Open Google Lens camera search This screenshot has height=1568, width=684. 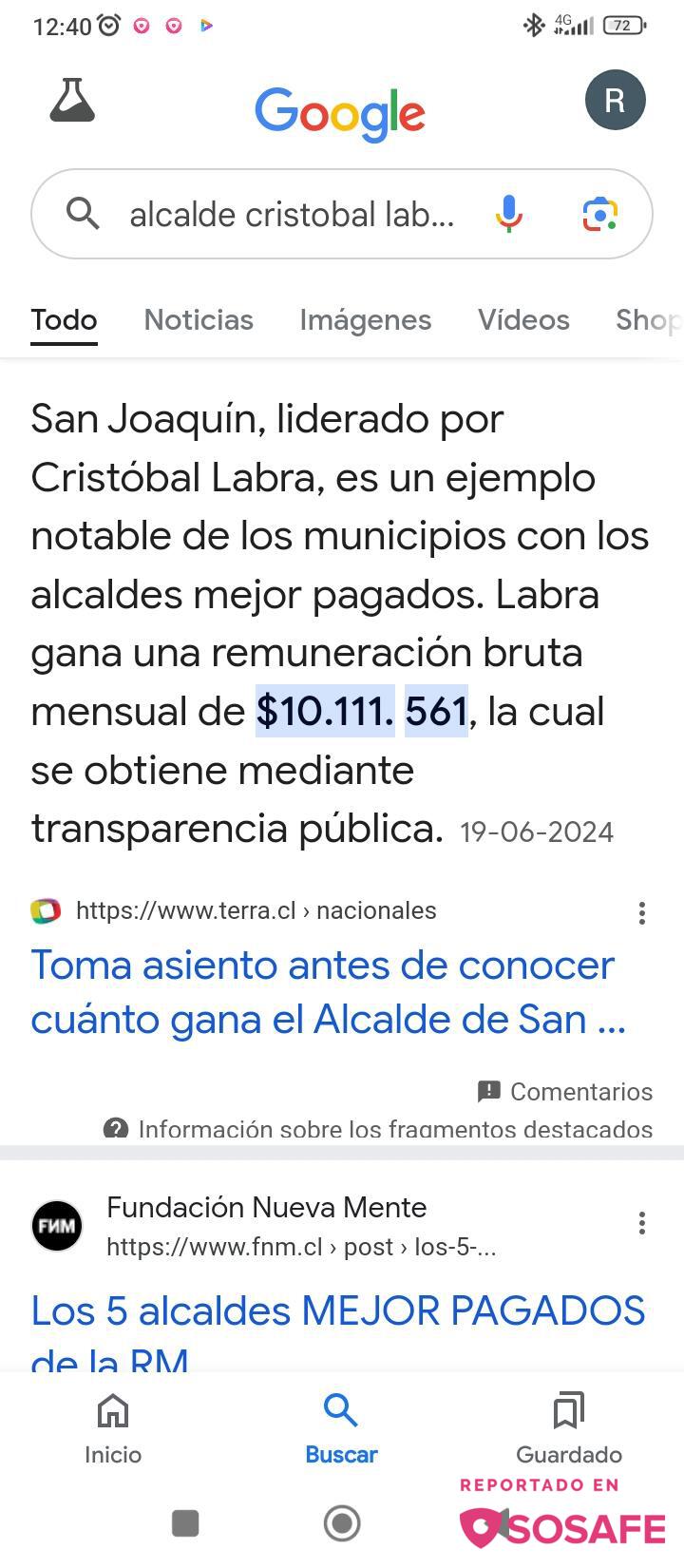coord(599,215)
